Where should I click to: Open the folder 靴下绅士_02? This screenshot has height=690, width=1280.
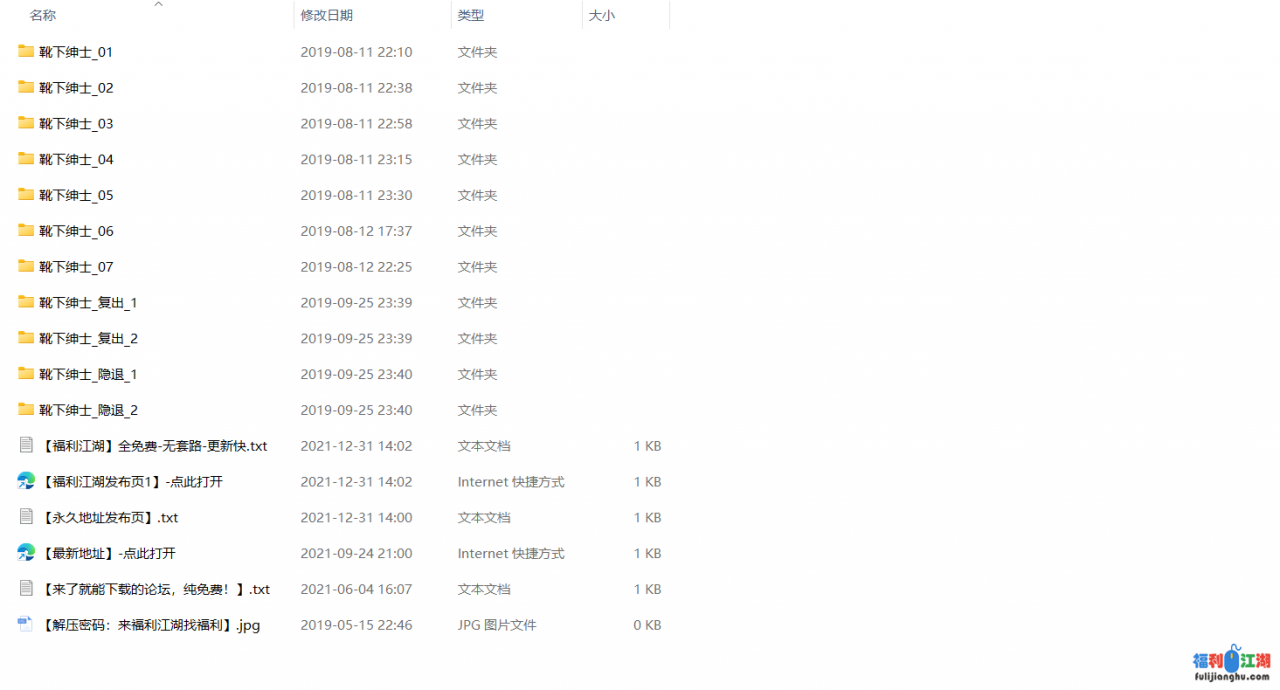75,88
